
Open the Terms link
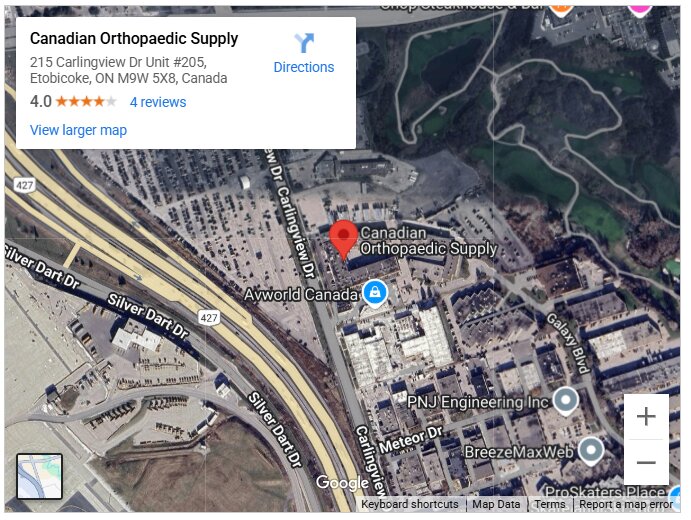coord(549,505)
